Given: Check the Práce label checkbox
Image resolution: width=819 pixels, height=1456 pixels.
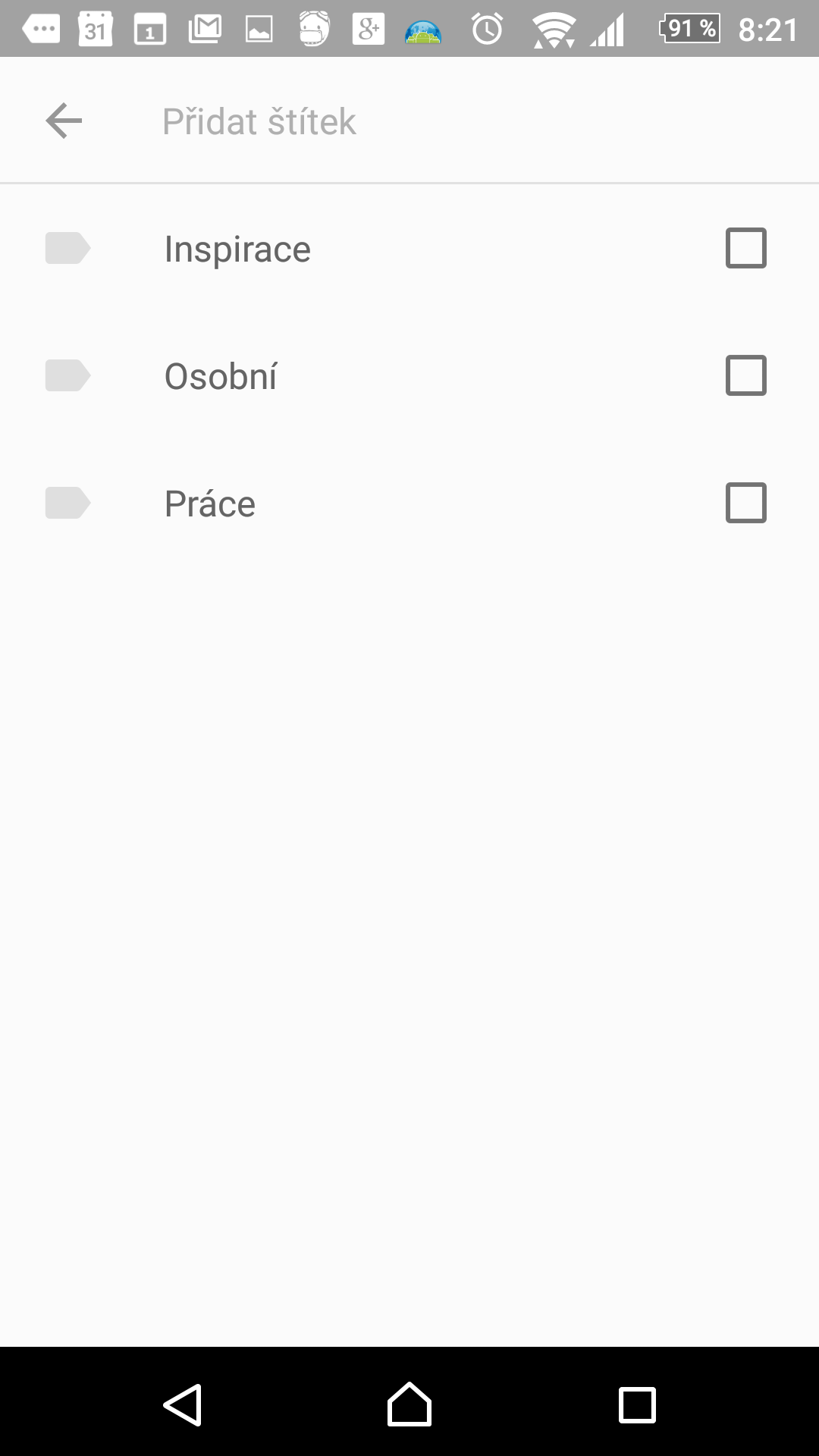Looking at the screenshot, I should click(x=746, y=503).
